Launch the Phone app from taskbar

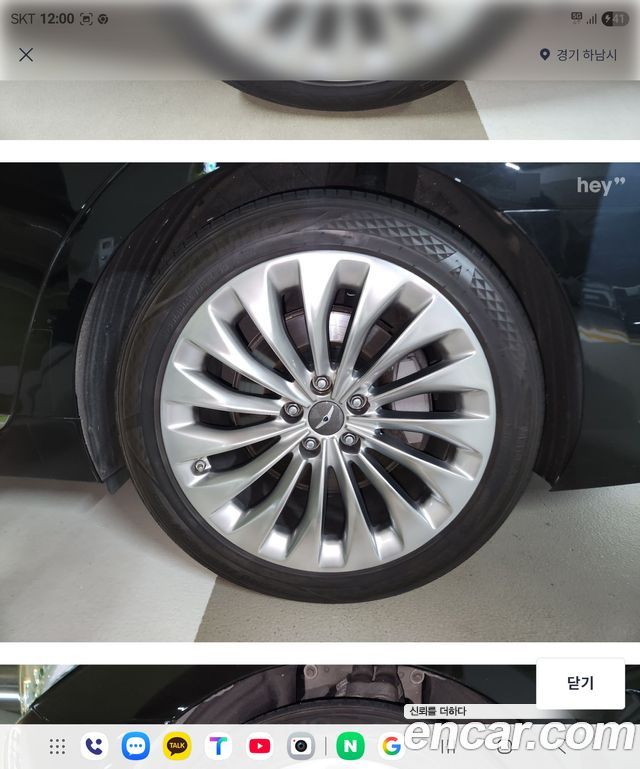[95, 746]
